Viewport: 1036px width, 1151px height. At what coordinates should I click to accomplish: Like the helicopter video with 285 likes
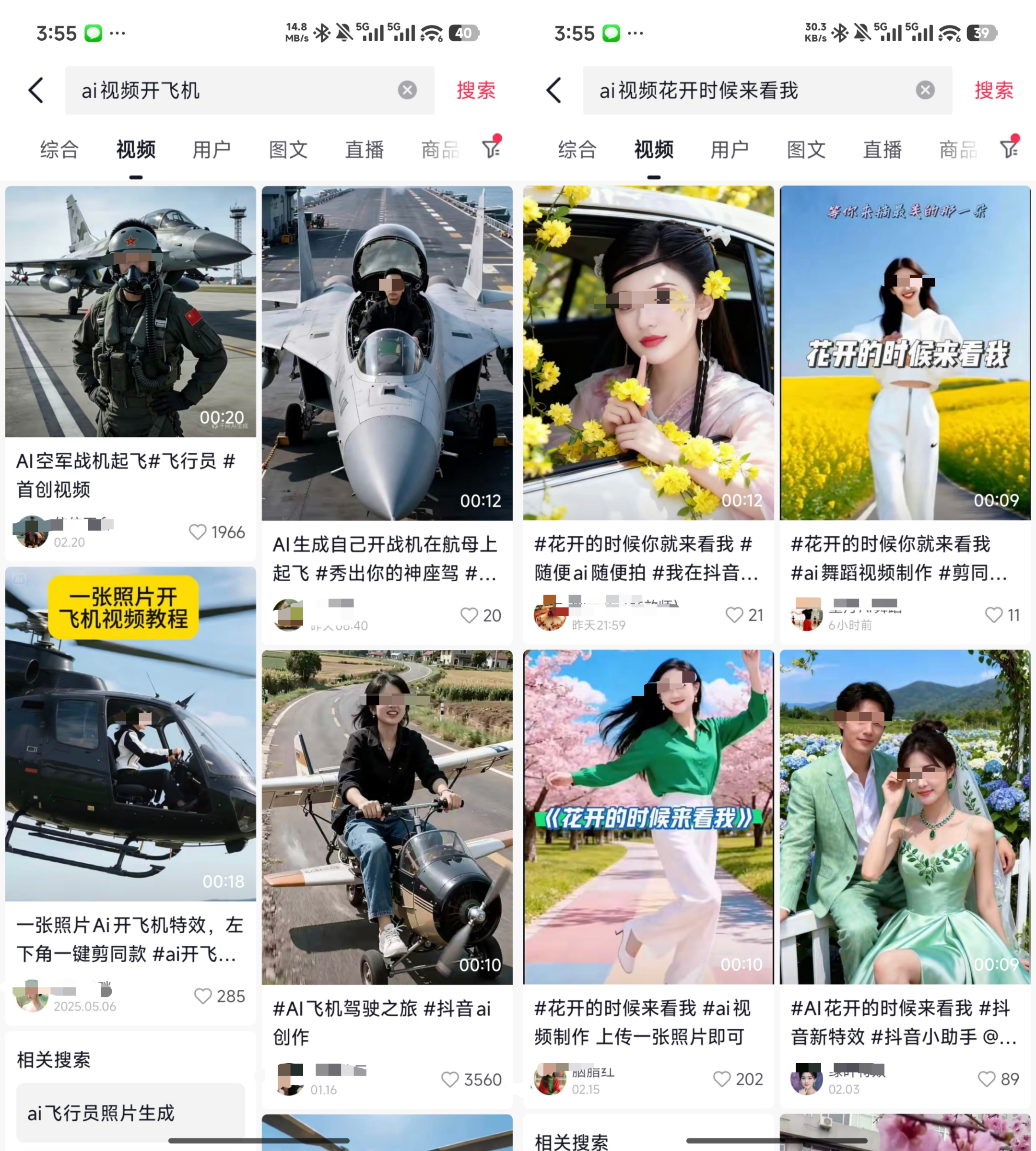(x=203, y=996)
